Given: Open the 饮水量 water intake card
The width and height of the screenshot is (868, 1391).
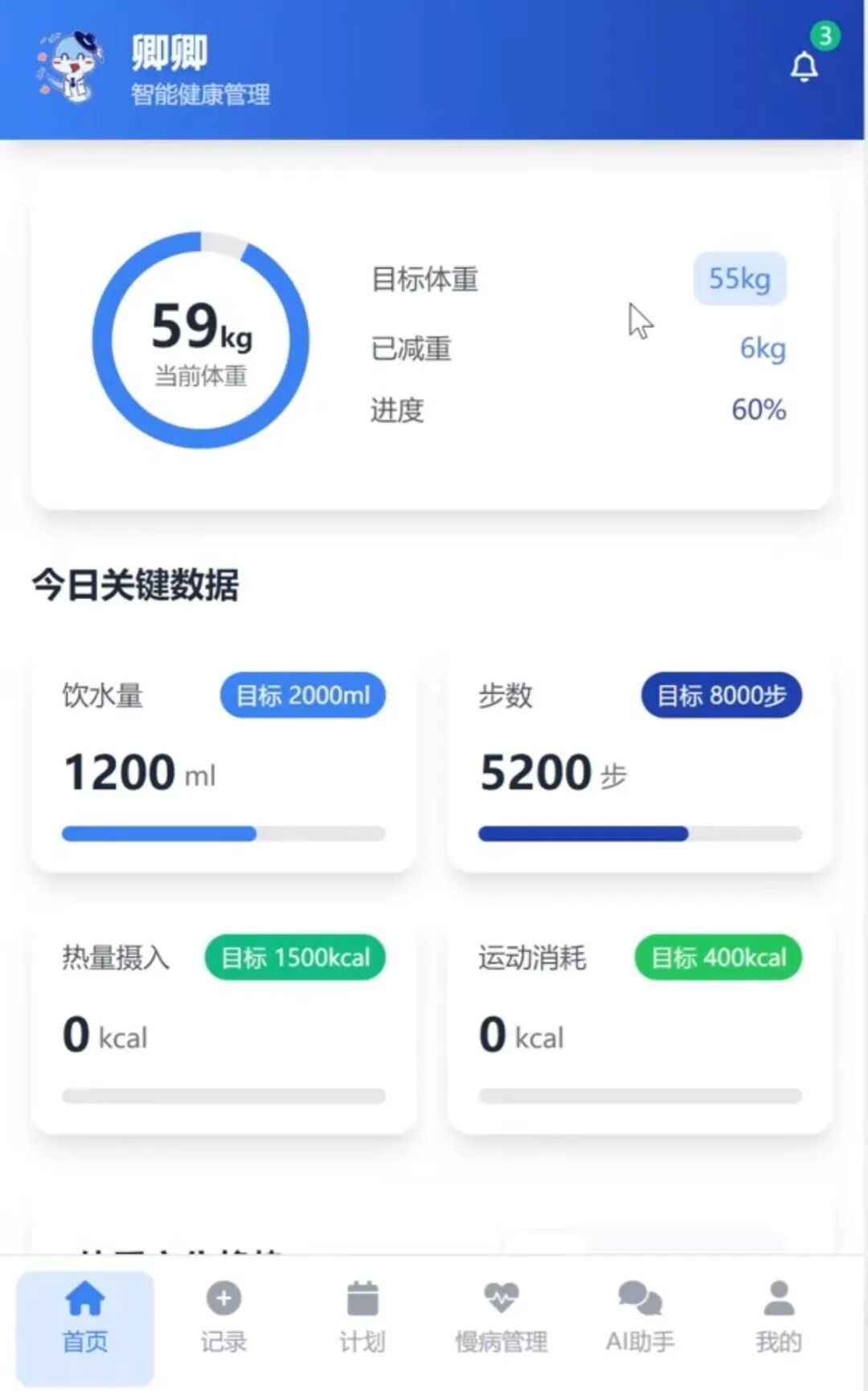Looking at the screenshot, I should point(223,764).
